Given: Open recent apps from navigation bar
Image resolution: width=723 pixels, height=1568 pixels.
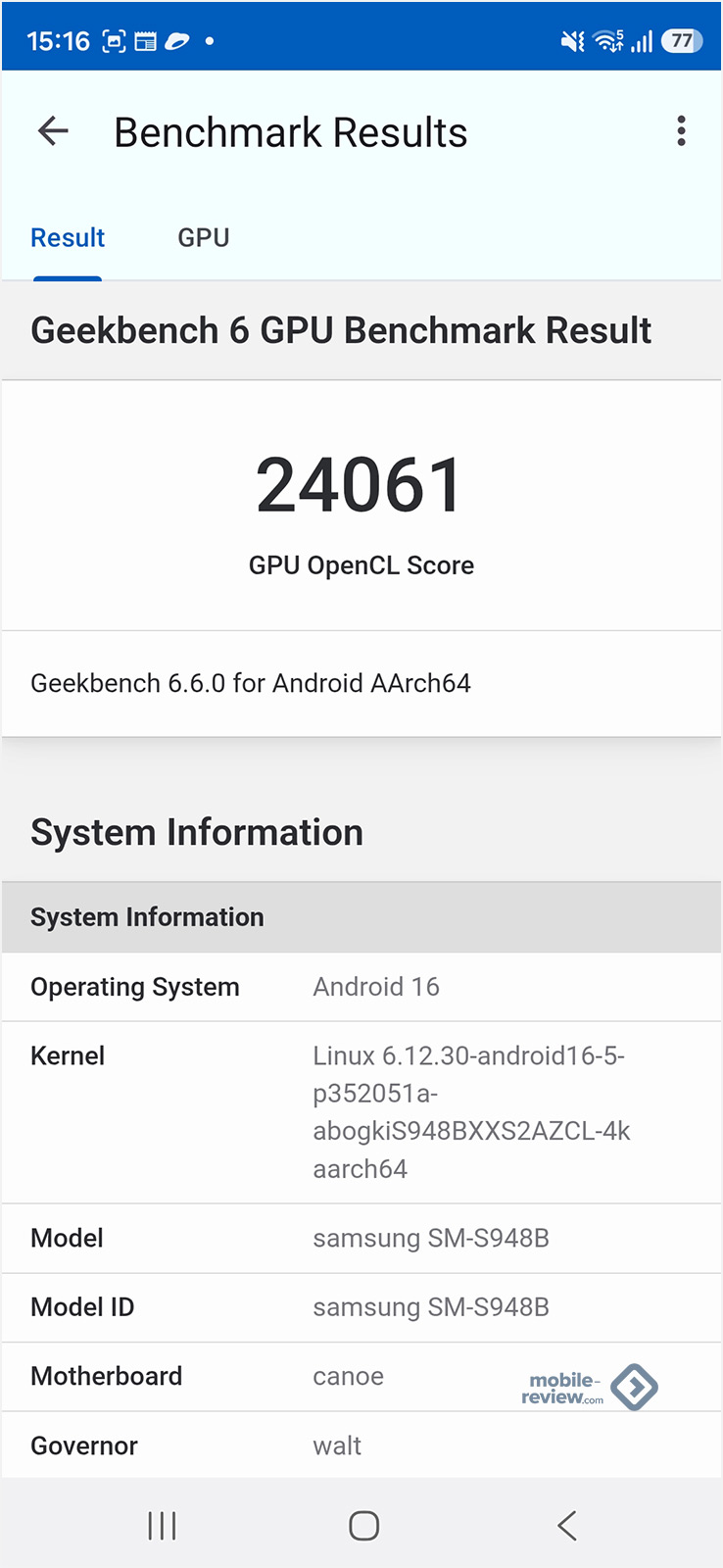Looking at the screenshot, I should pos(162,1525).
